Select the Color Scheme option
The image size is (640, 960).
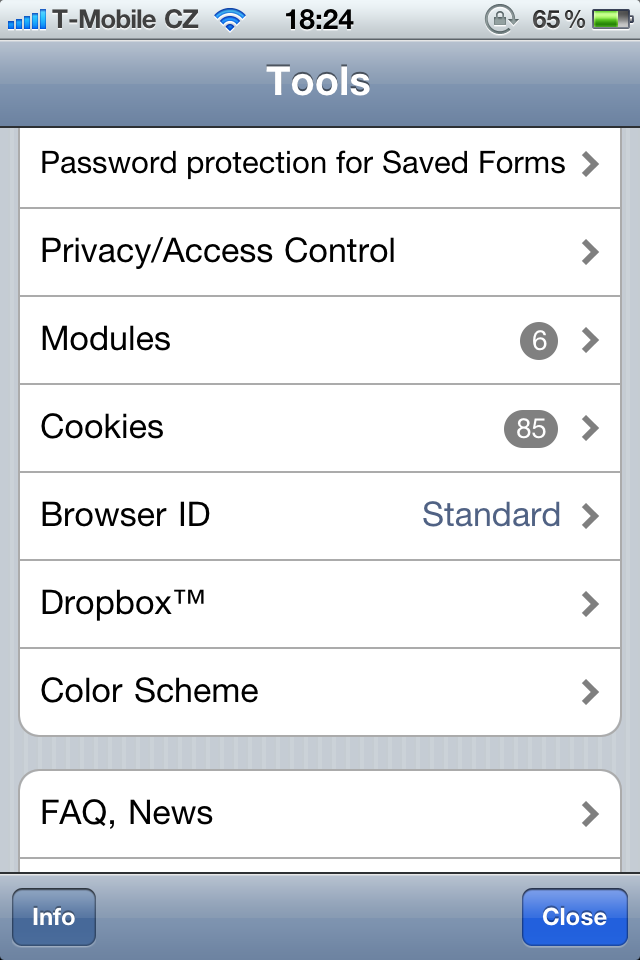320,691
